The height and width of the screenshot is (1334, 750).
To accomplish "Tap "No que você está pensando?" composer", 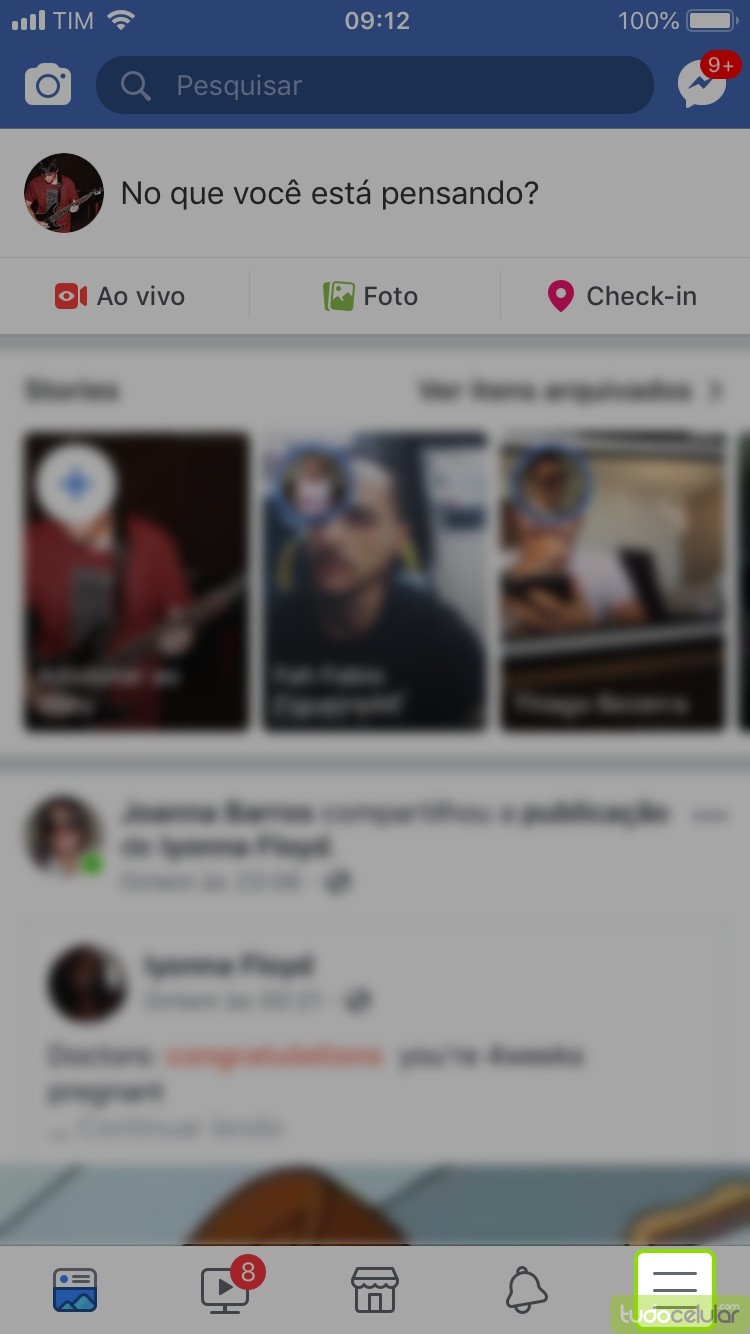I will [x=330, y=193].
